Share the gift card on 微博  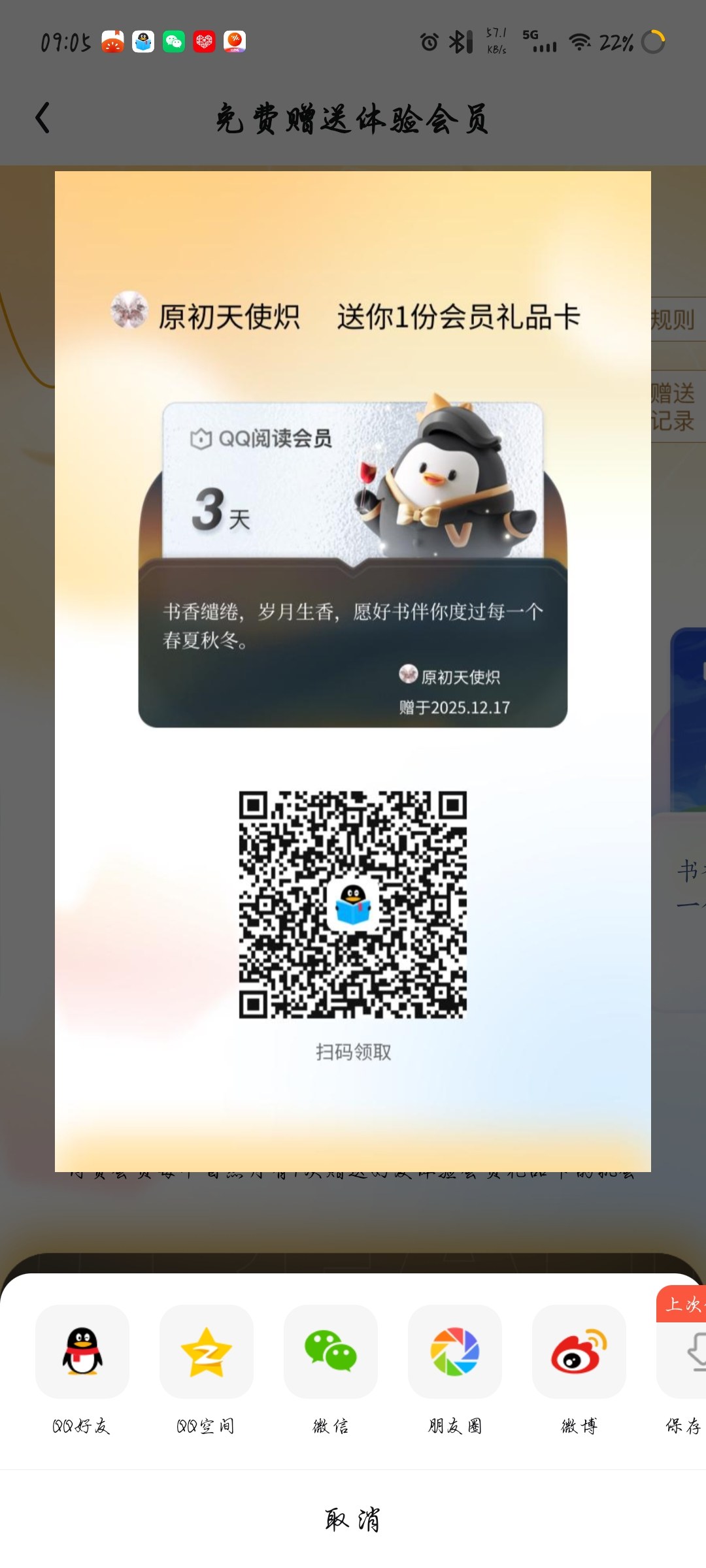[x=579, y=1352]
